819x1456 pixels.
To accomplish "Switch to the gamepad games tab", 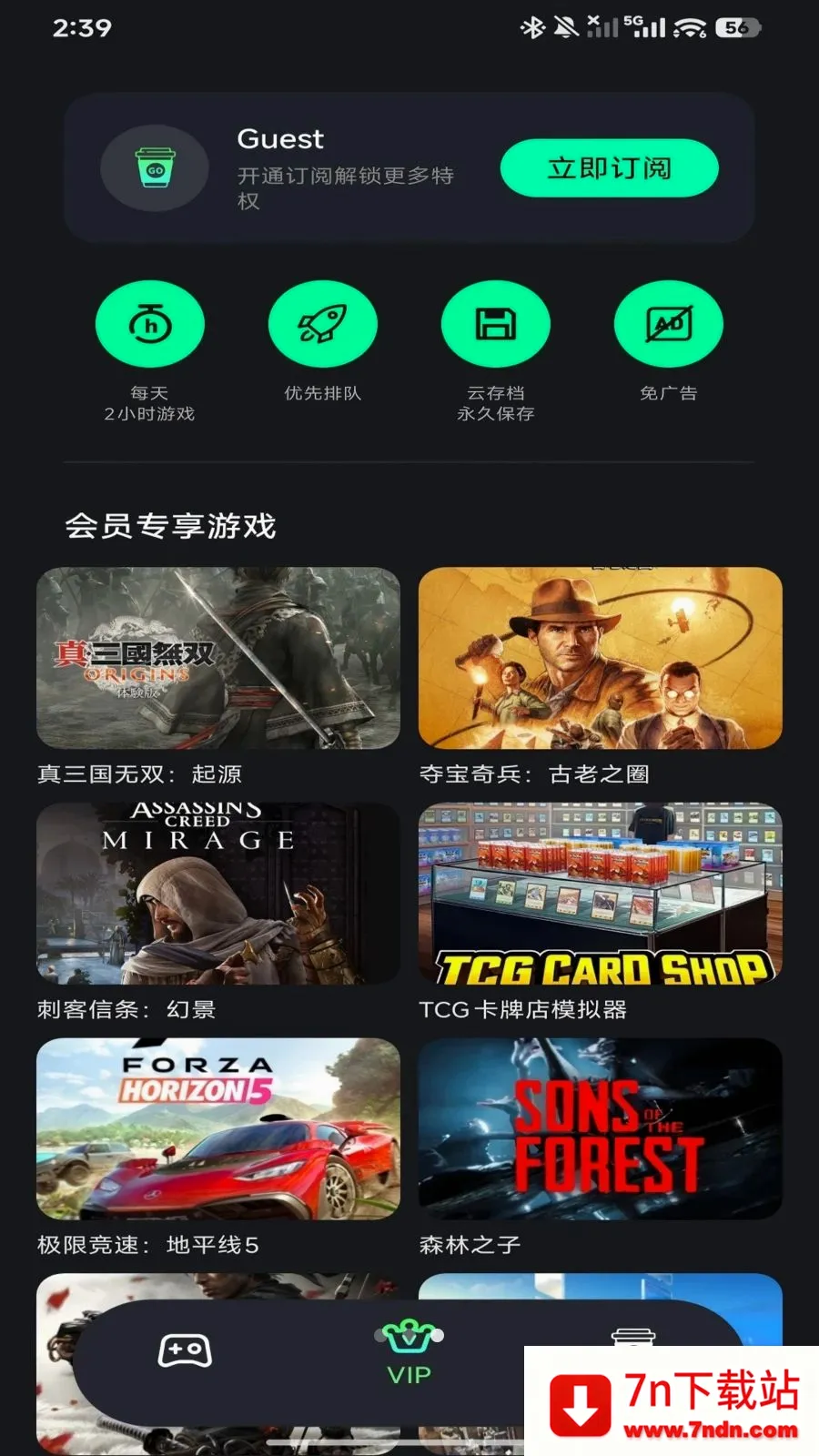I will (185, 1351).
